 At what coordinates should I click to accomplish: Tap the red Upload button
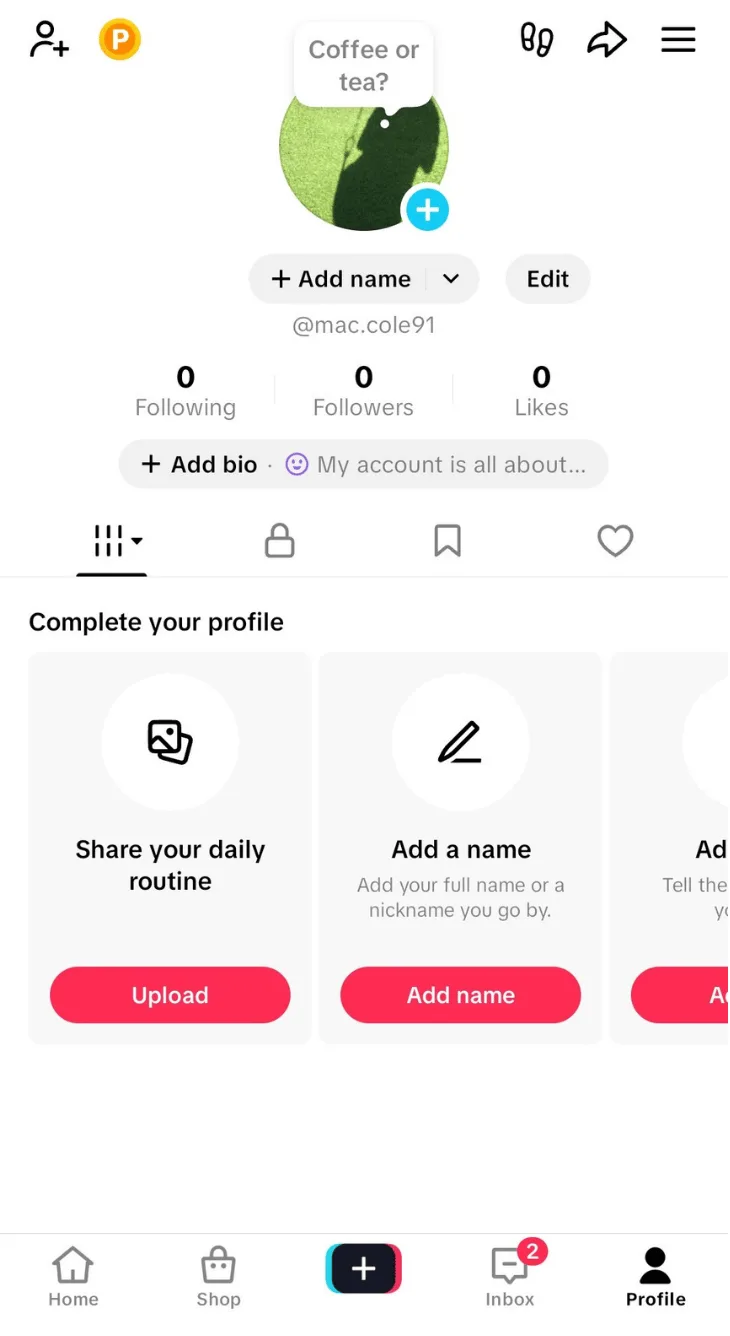pos(170,995)
